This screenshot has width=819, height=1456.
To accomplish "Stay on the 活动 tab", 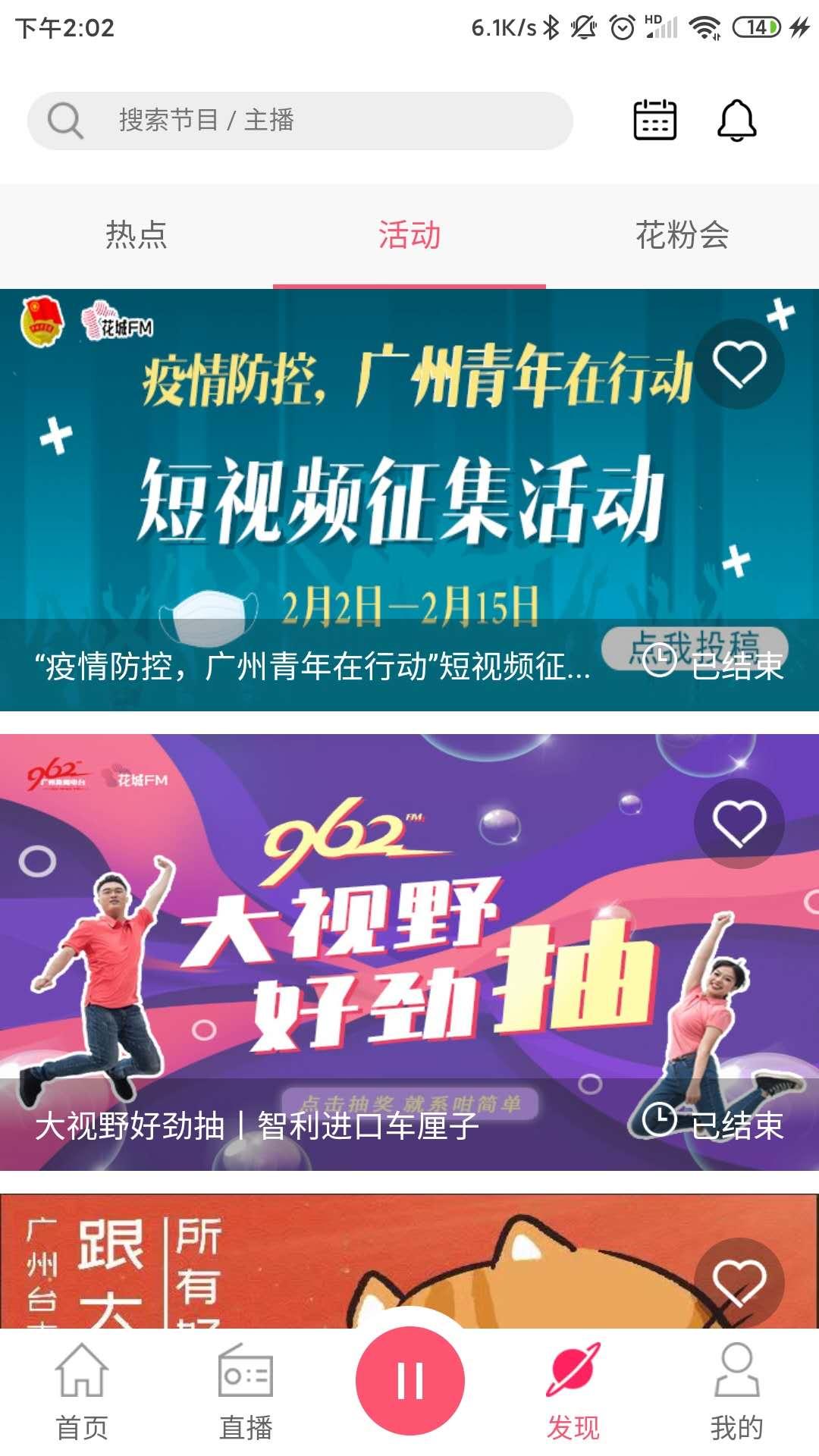I will pyautogui.click(x=409, y=236).
